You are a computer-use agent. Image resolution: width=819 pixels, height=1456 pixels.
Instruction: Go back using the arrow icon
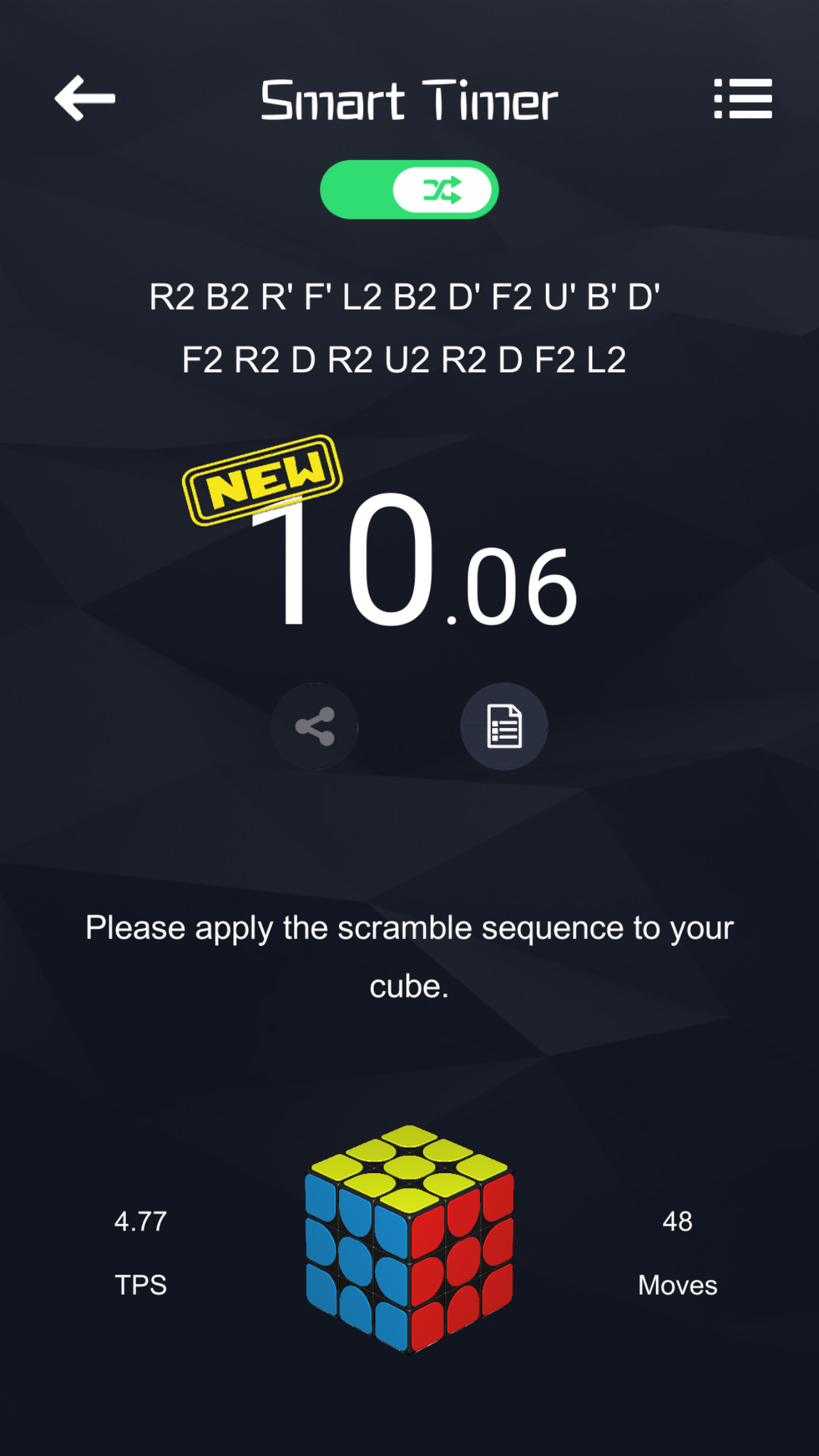85,98
